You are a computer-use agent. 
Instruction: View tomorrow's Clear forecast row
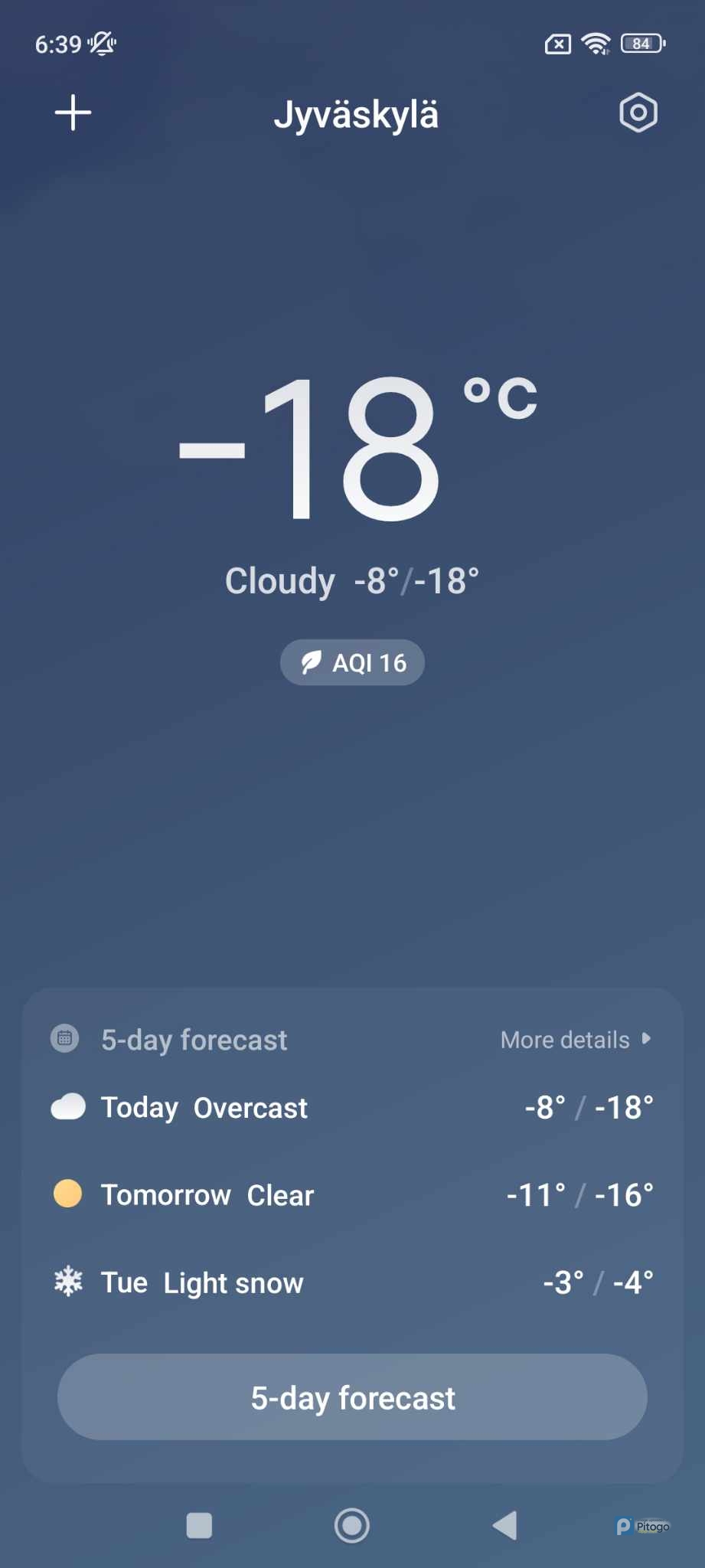tap(352, 1195)
